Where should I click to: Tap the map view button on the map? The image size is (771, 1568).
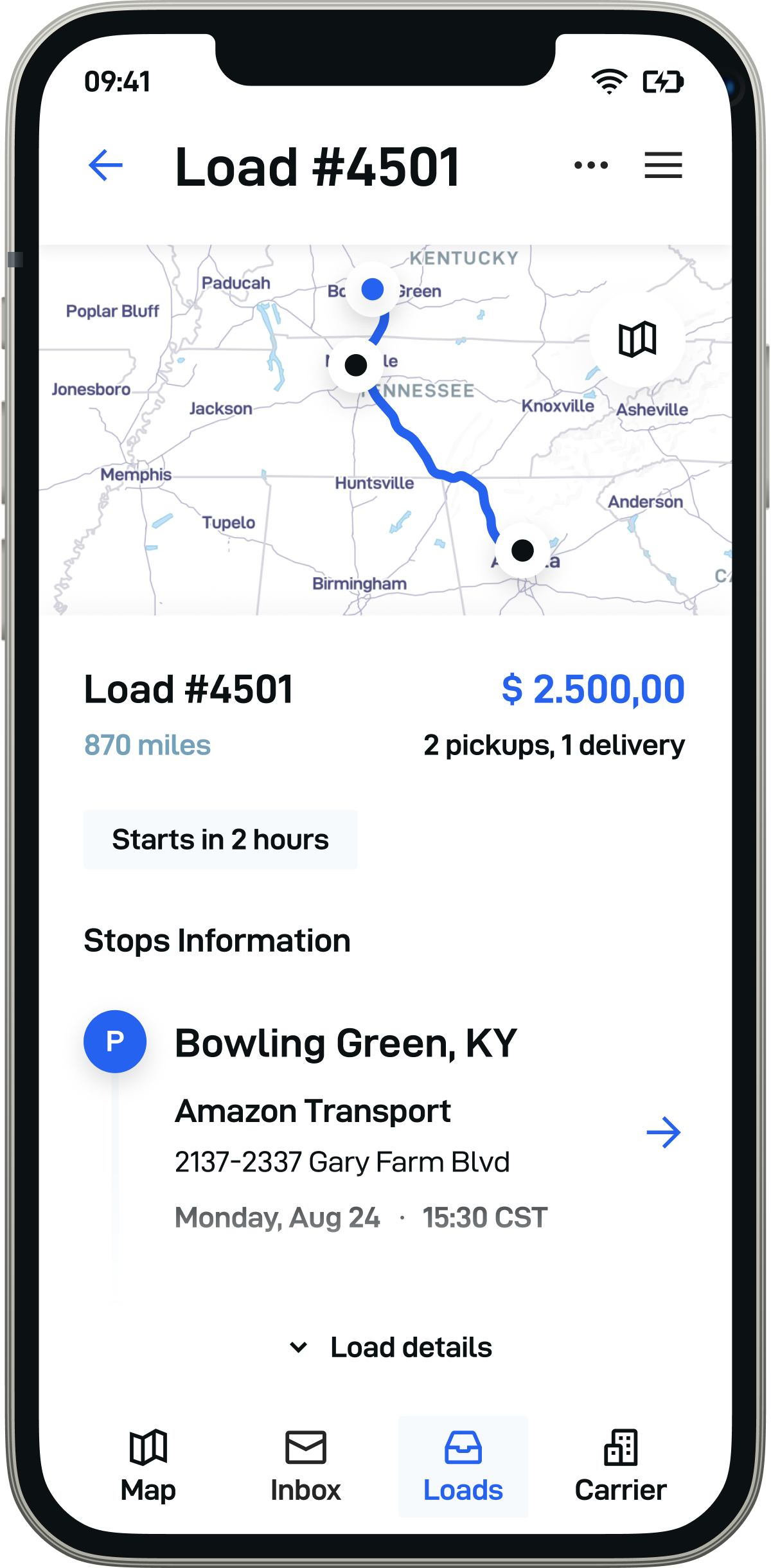pyautogui.click(x=637, y=339)
